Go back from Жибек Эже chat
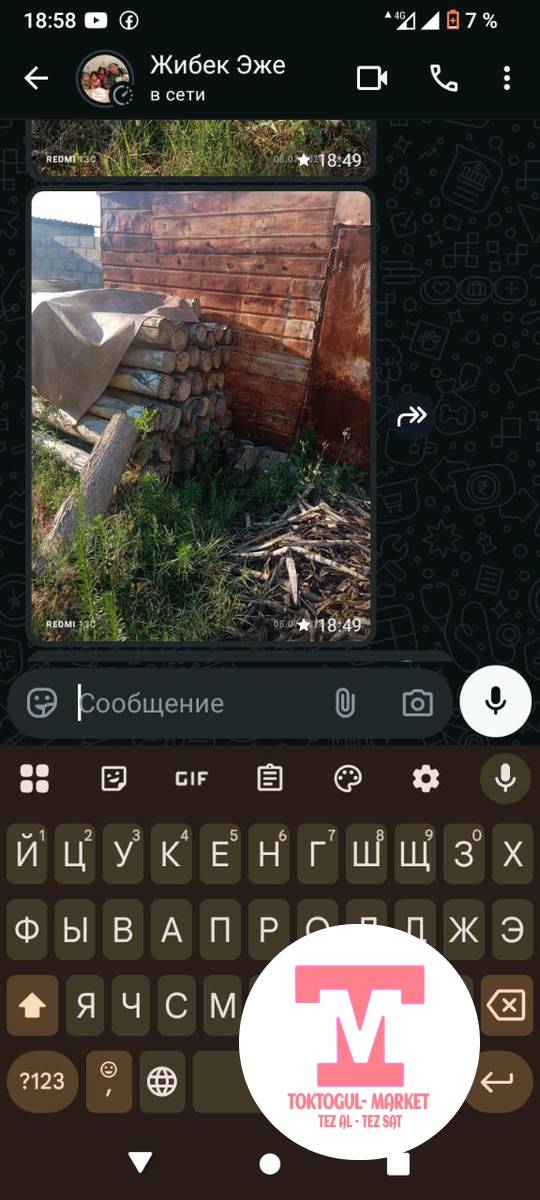 point(36,78)
